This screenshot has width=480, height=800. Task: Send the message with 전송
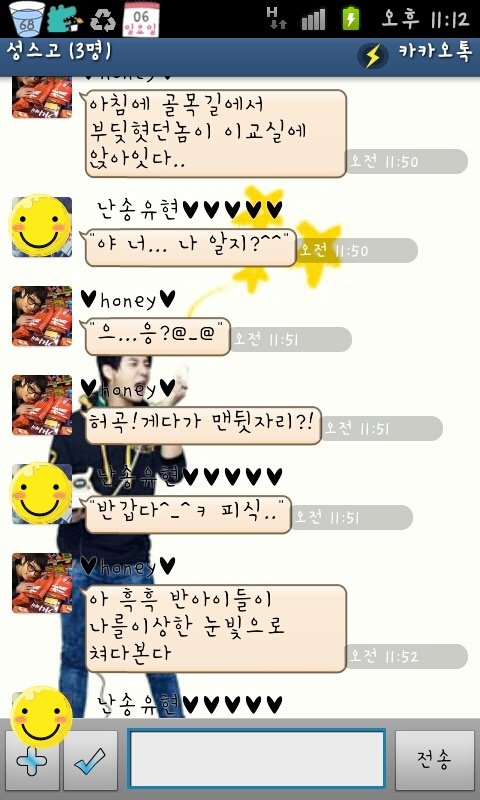(434, 760)
